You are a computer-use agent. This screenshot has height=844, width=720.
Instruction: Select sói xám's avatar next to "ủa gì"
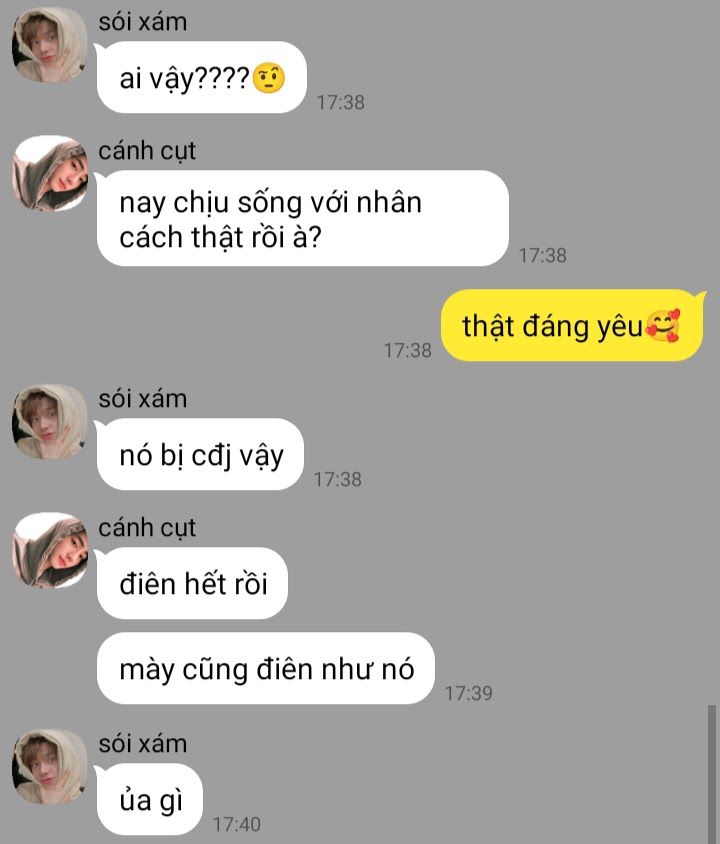click(x=49, y=767)
